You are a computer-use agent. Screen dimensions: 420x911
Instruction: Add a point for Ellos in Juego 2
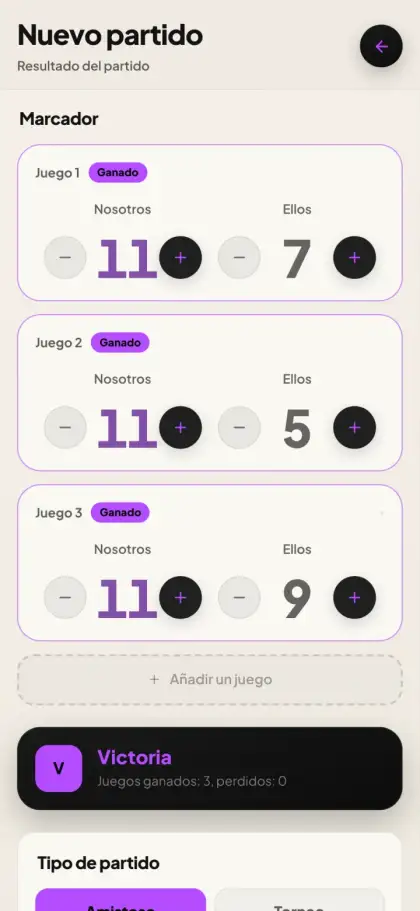click(x=354, y=428)
